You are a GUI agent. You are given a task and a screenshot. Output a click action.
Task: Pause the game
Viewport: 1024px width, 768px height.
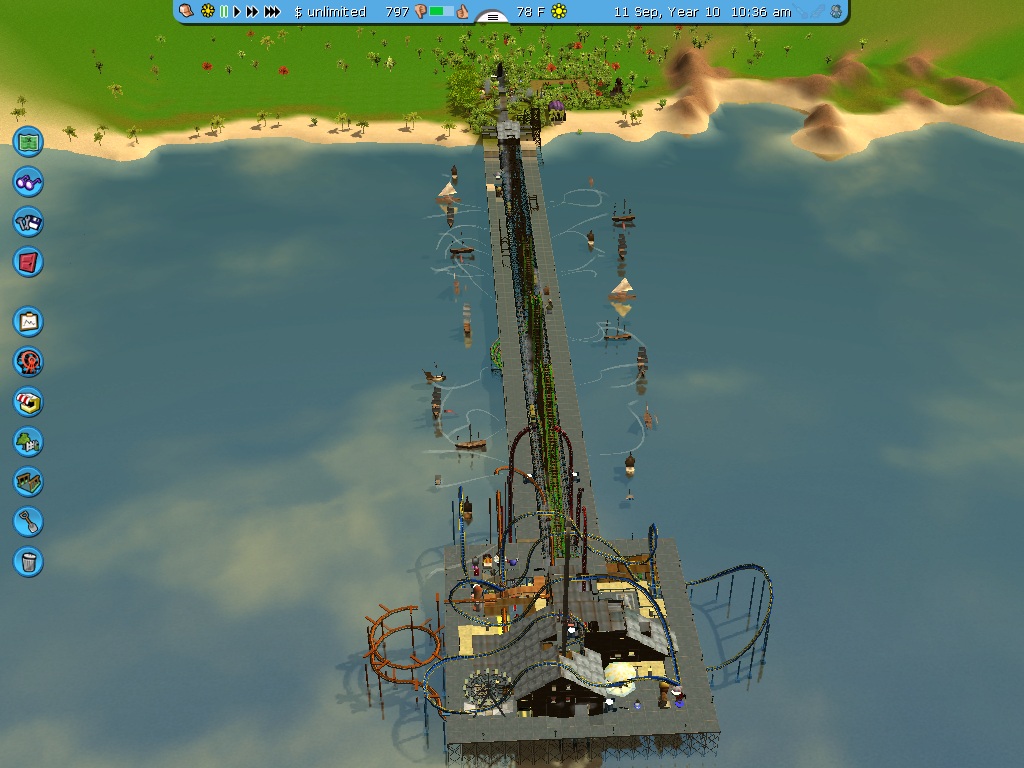point(224,12)
